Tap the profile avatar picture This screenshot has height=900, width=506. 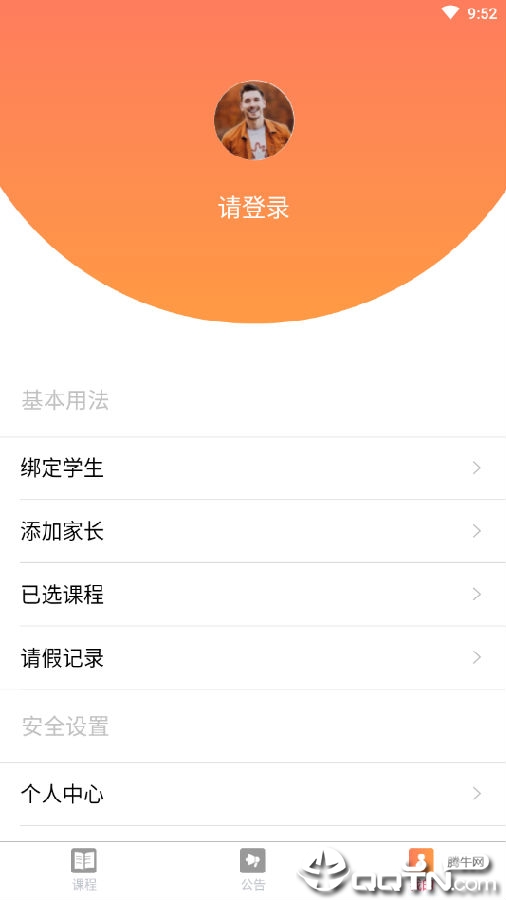coord(254,120)
